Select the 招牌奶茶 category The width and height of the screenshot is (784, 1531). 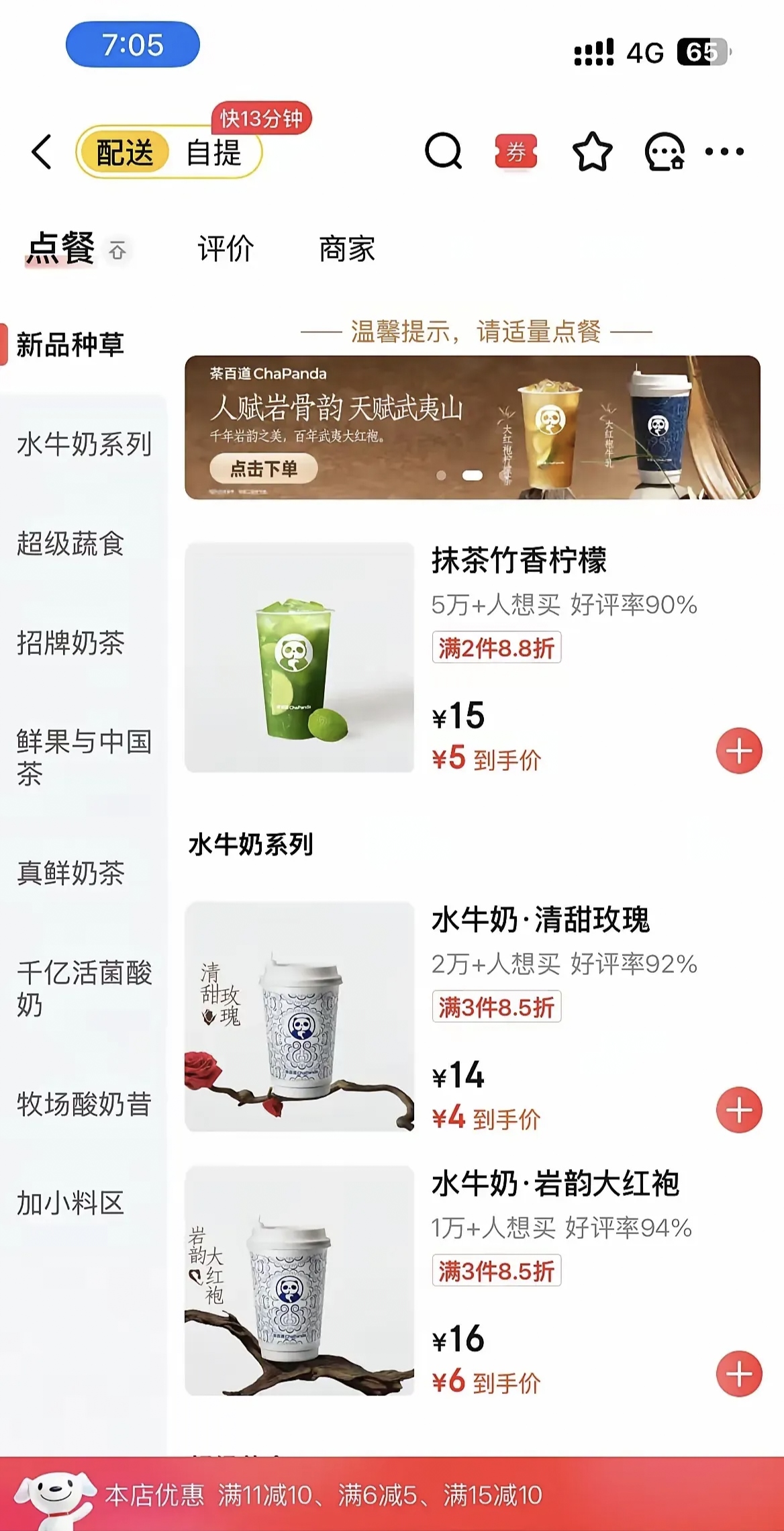click(x=70, y=643)
